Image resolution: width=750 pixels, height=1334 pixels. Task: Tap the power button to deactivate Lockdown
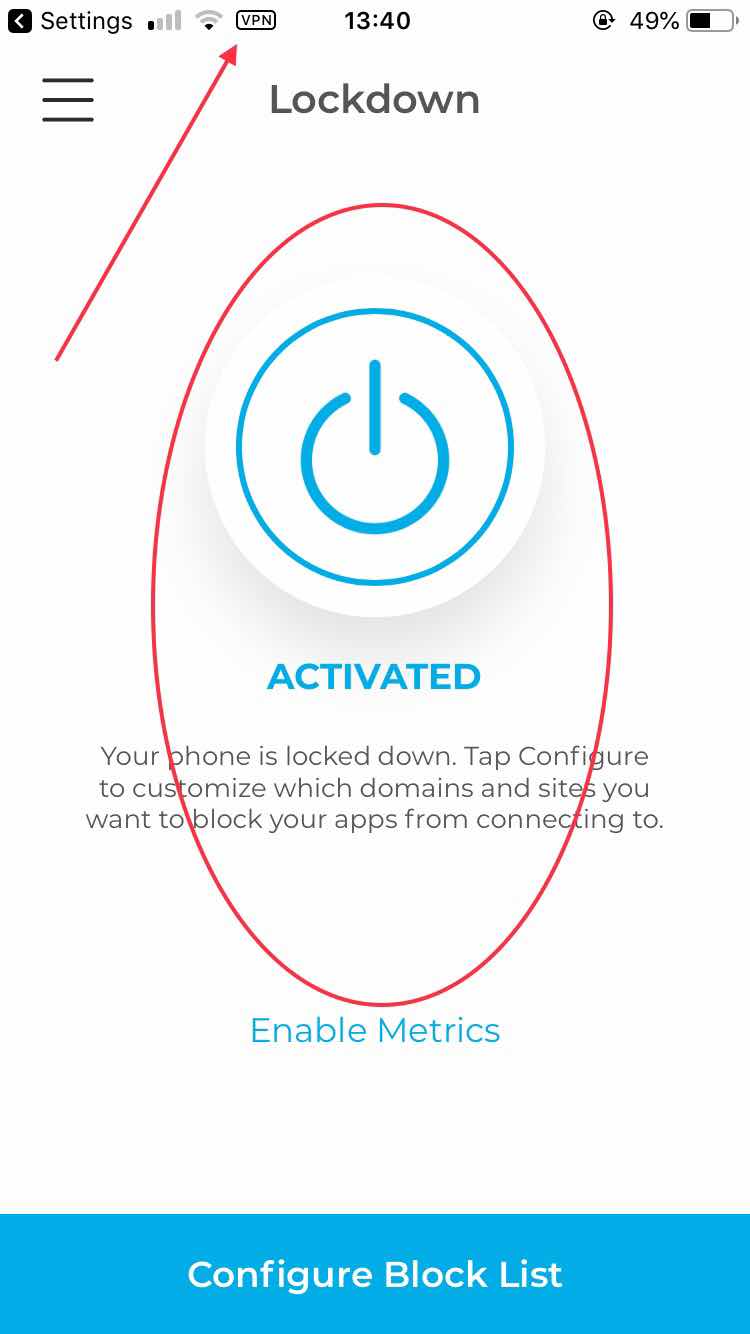(x=375, y=447)
